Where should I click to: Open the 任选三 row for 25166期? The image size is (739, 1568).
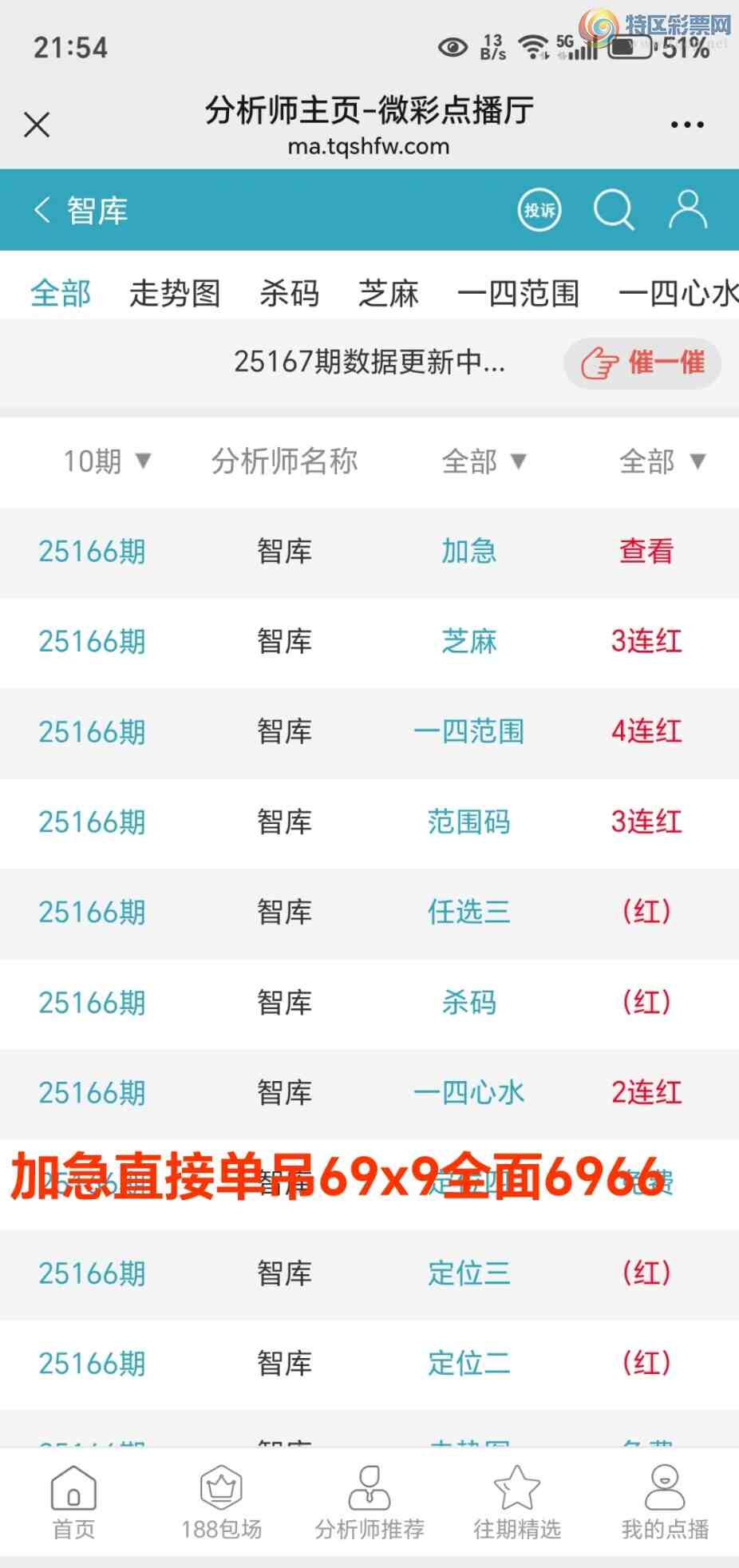tap(468, 912)
